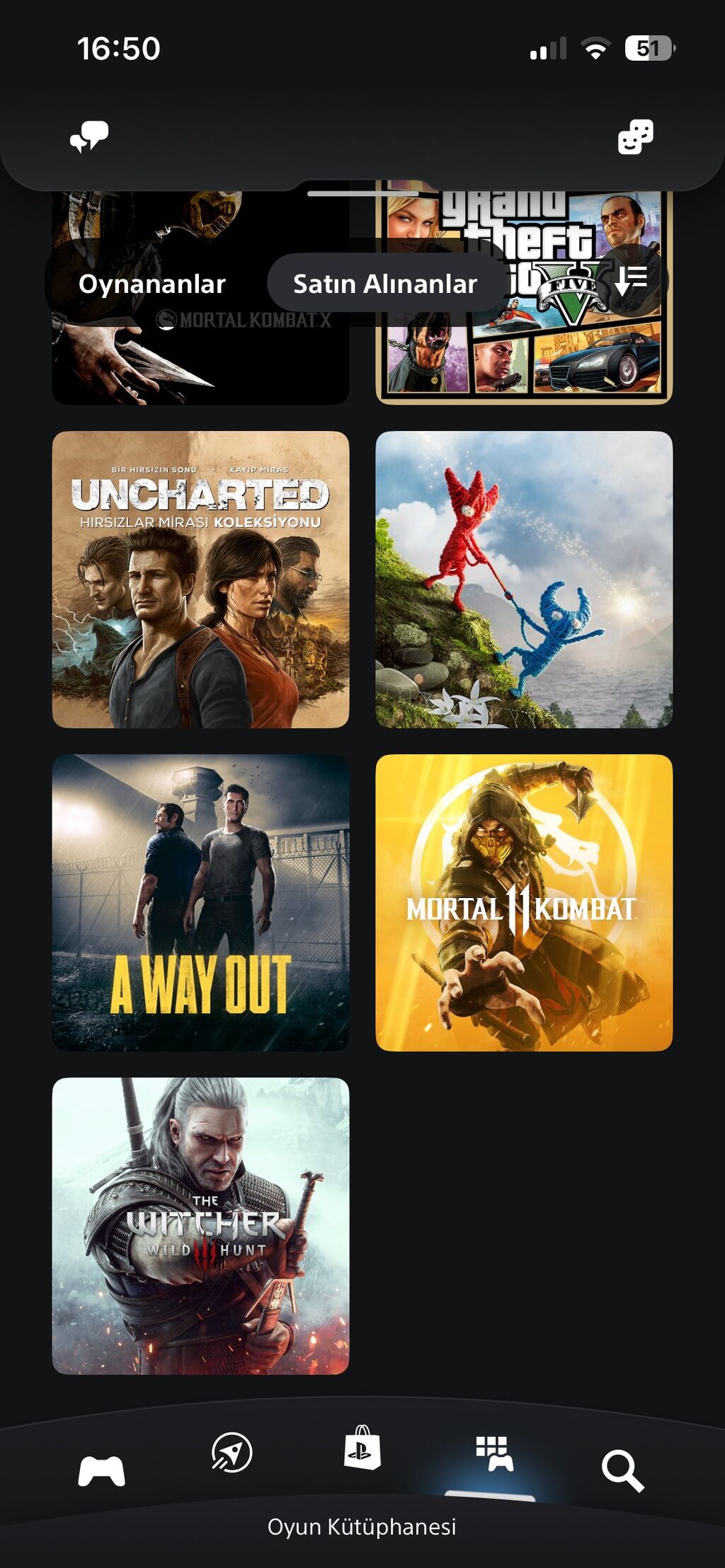
Task: Open the A Way Out game
Action: (200, 903)
